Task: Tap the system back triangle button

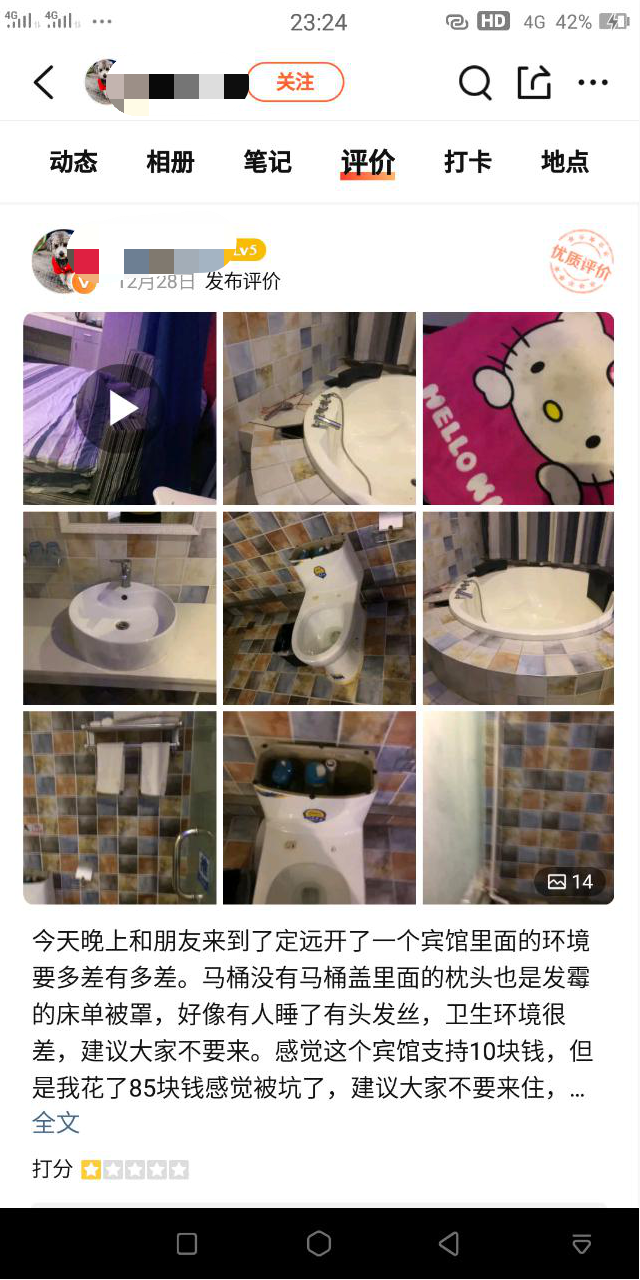Action: pyautogui.click(x=449, y=1243)
